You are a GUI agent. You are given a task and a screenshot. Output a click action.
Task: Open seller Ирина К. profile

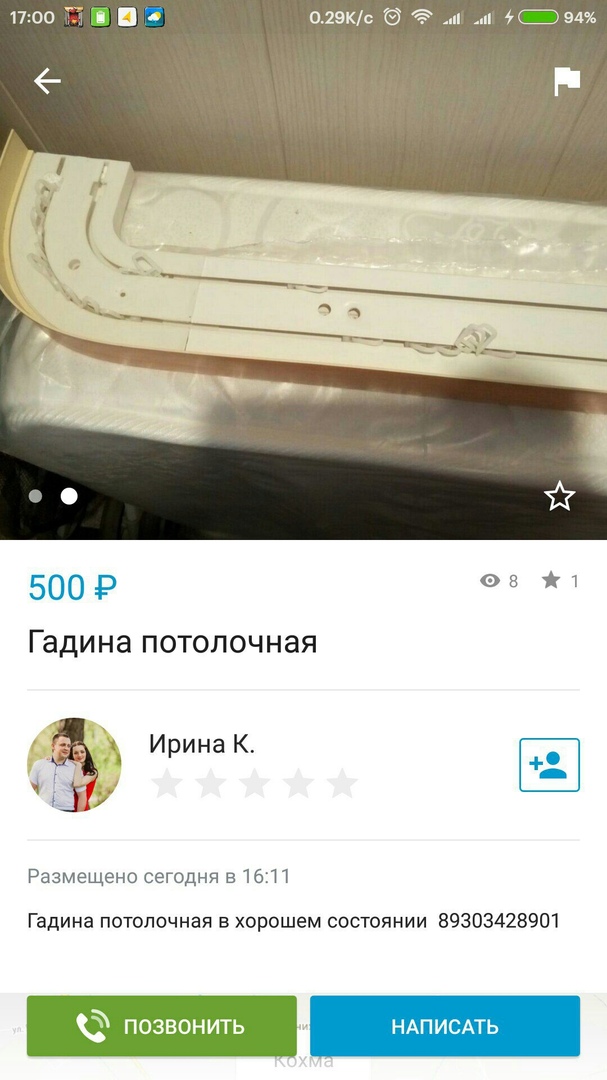click(x=202, y=744)
